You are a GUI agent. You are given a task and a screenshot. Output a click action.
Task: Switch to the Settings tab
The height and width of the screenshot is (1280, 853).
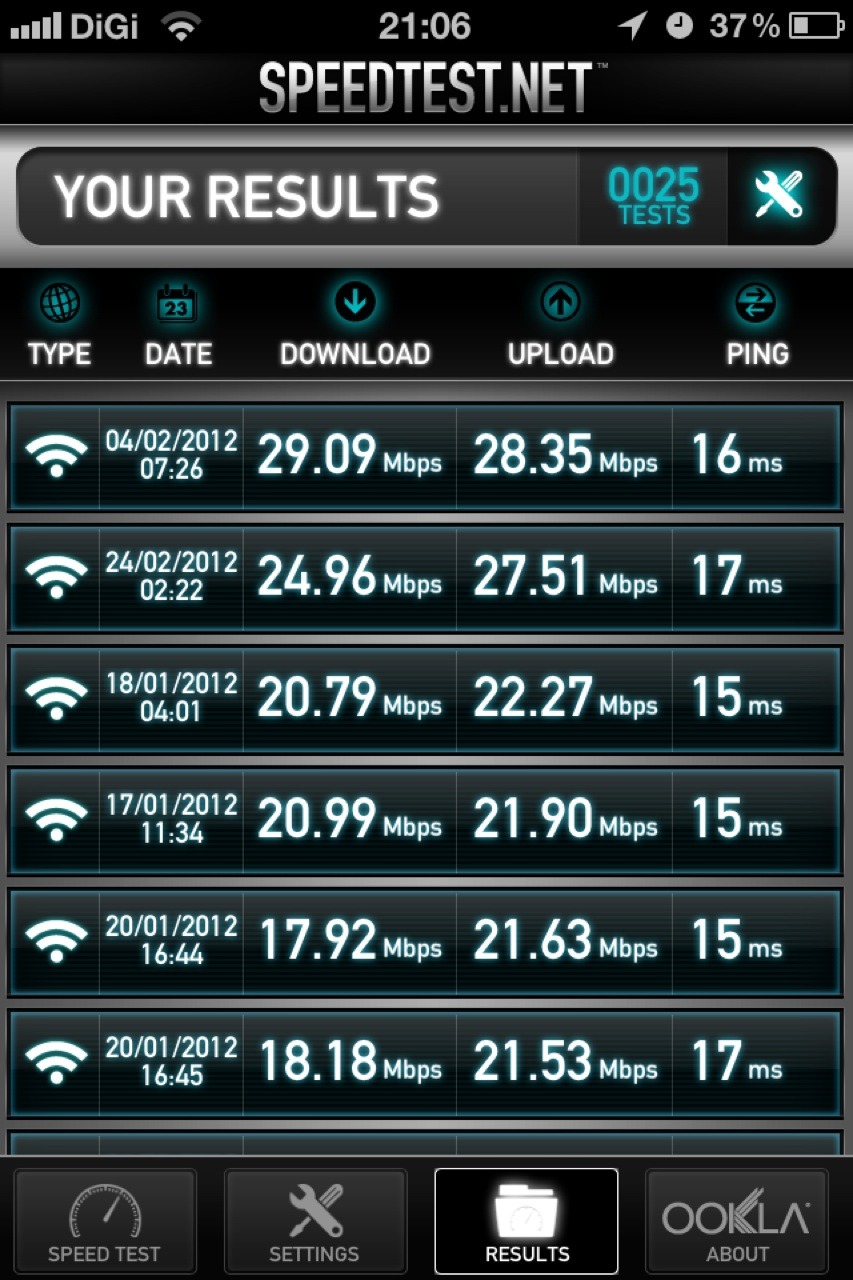[315, 1221]
